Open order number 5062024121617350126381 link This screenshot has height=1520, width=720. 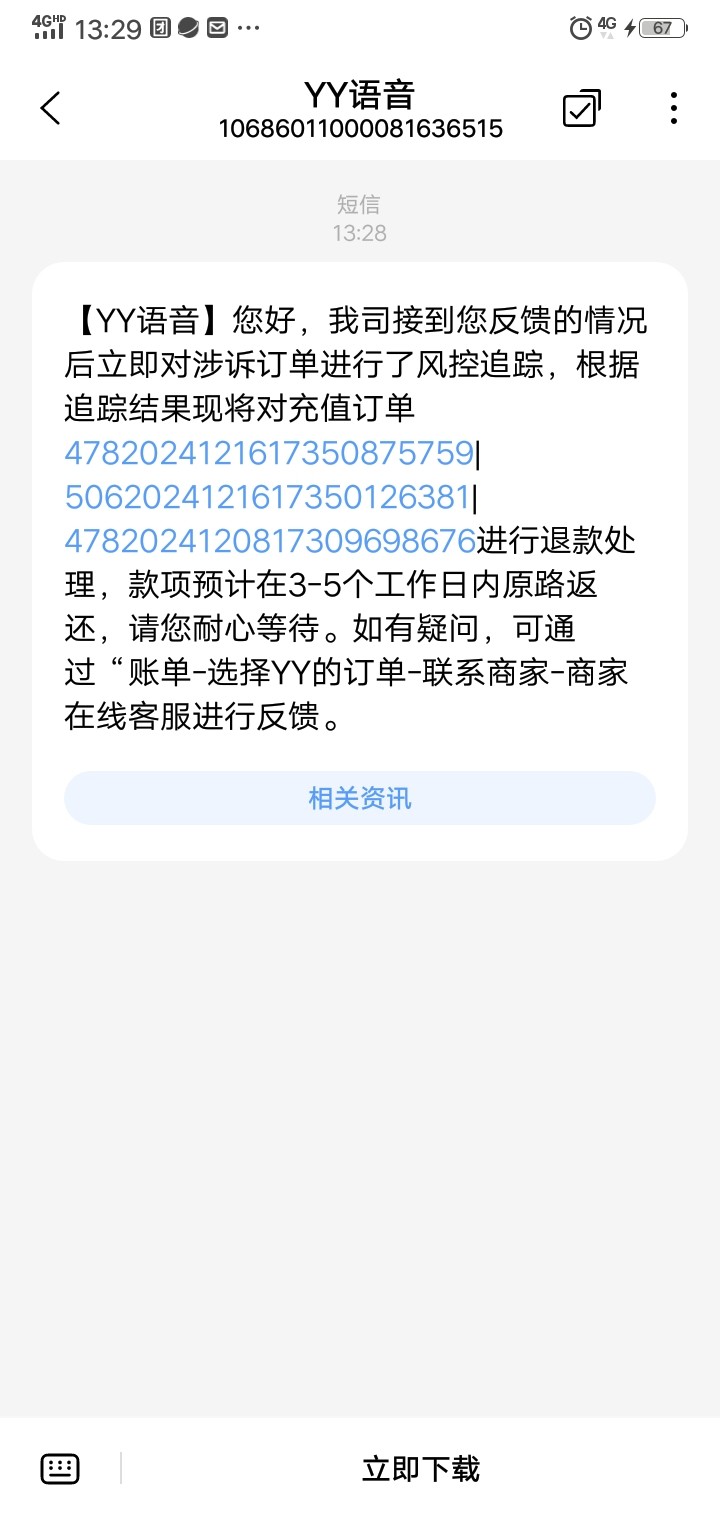(267, 497)
